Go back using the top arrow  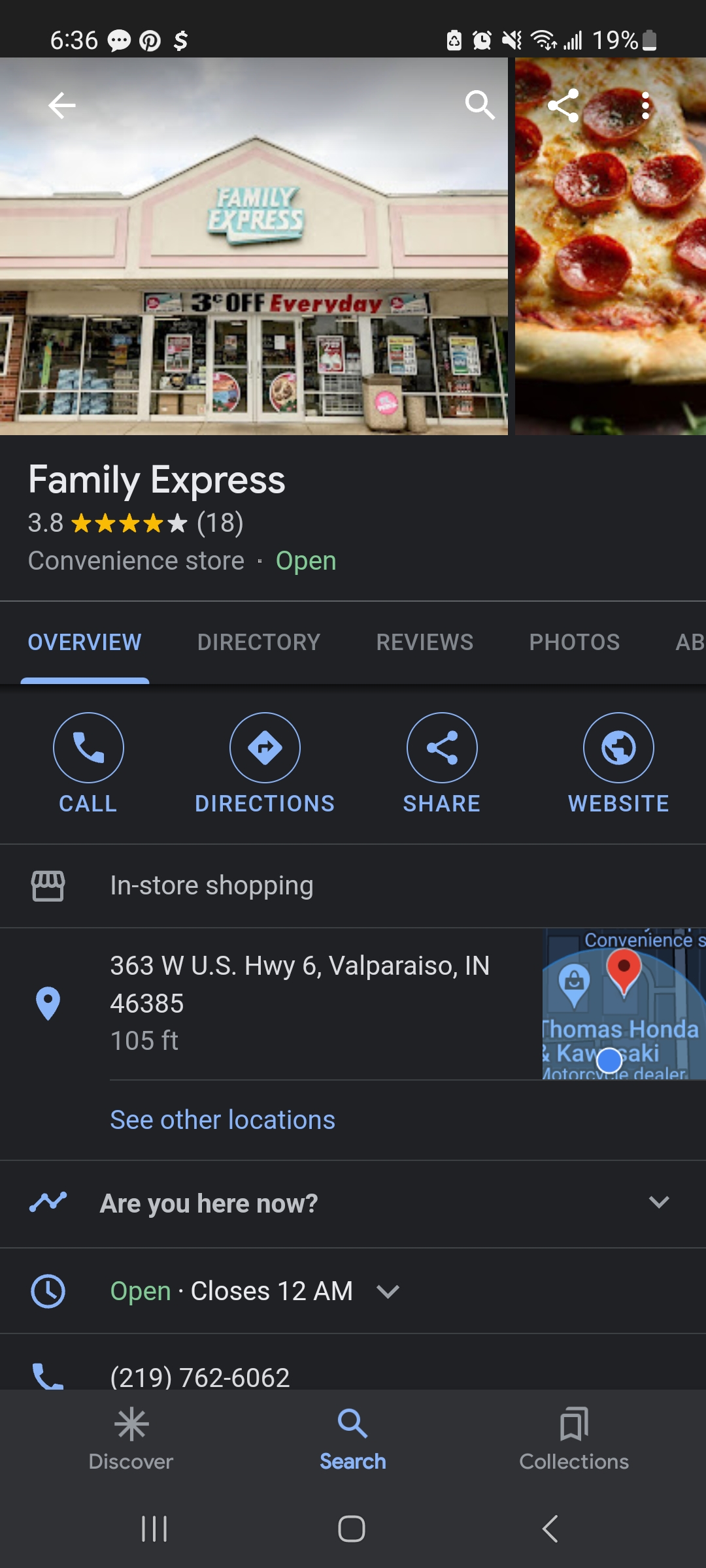(x=62, y=105)
